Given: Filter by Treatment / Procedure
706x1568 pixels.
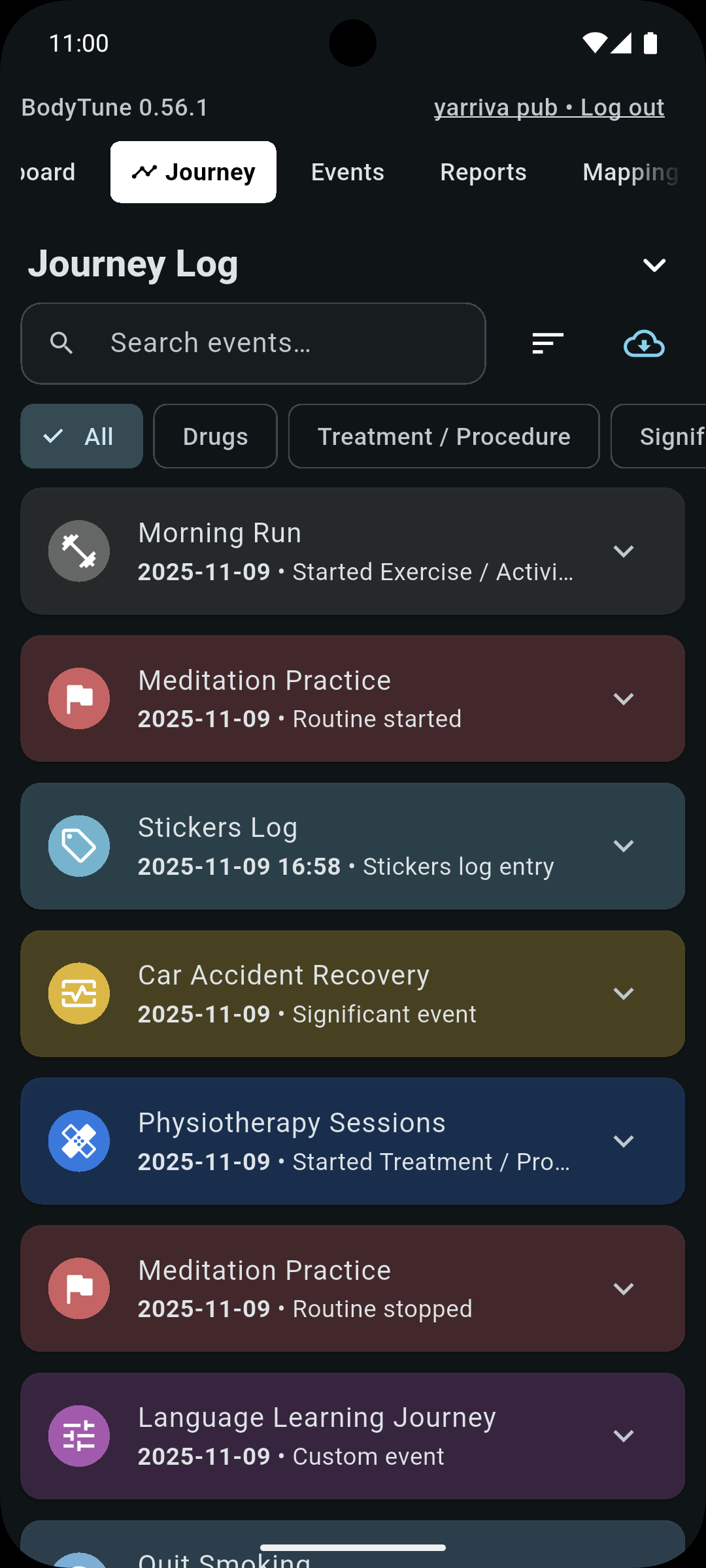Looking at the screenshot, I should (444, 436).
